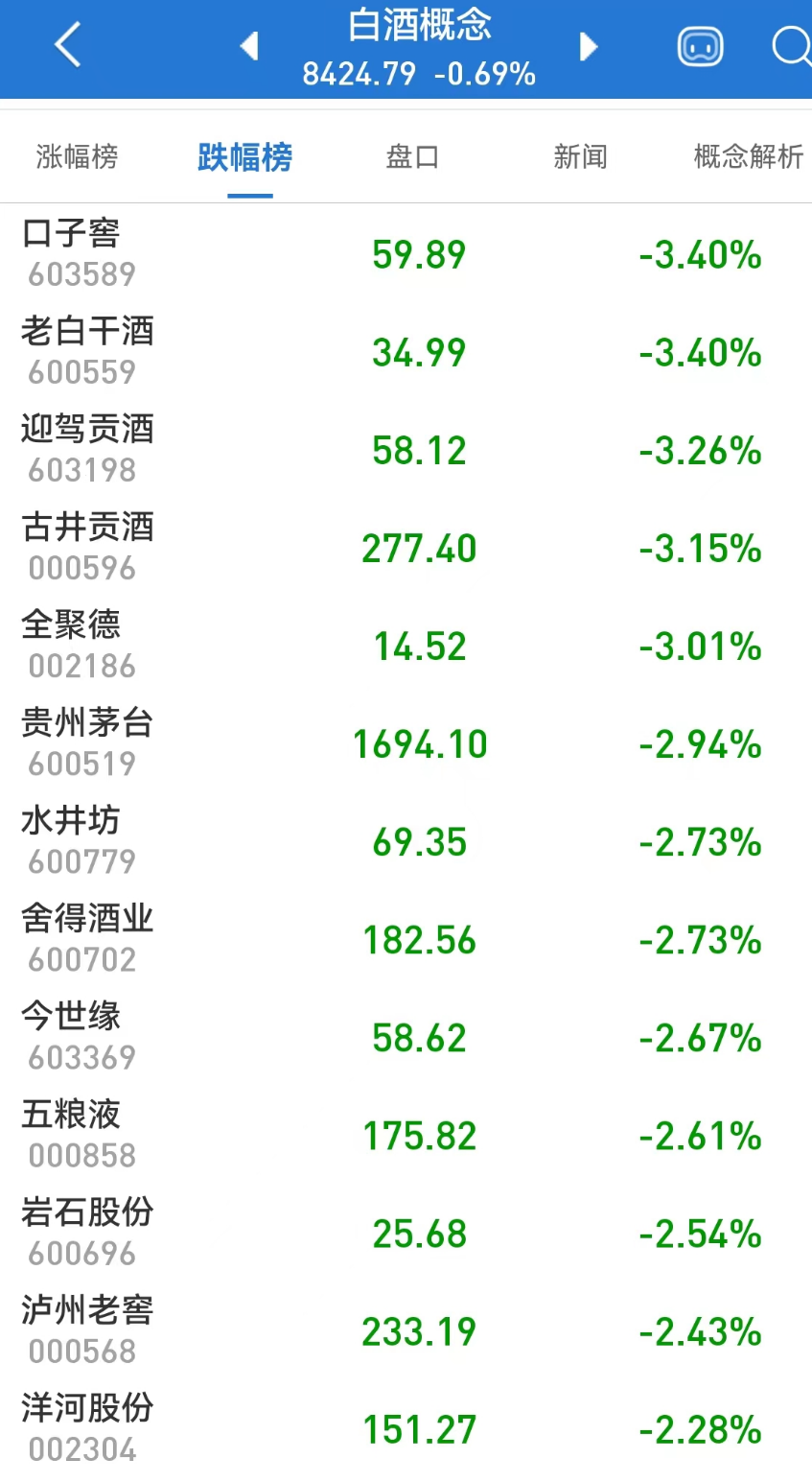Open 全聚德 stock details

pos(406,645)
